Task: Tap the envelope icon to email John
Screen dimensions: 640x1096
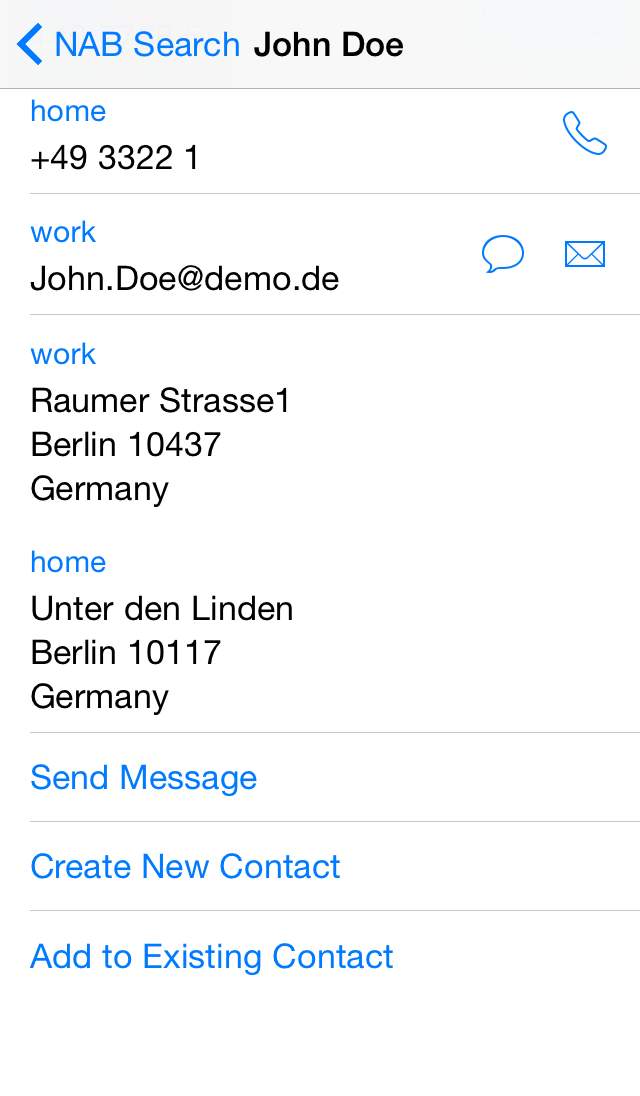Action: click(585, 254)
